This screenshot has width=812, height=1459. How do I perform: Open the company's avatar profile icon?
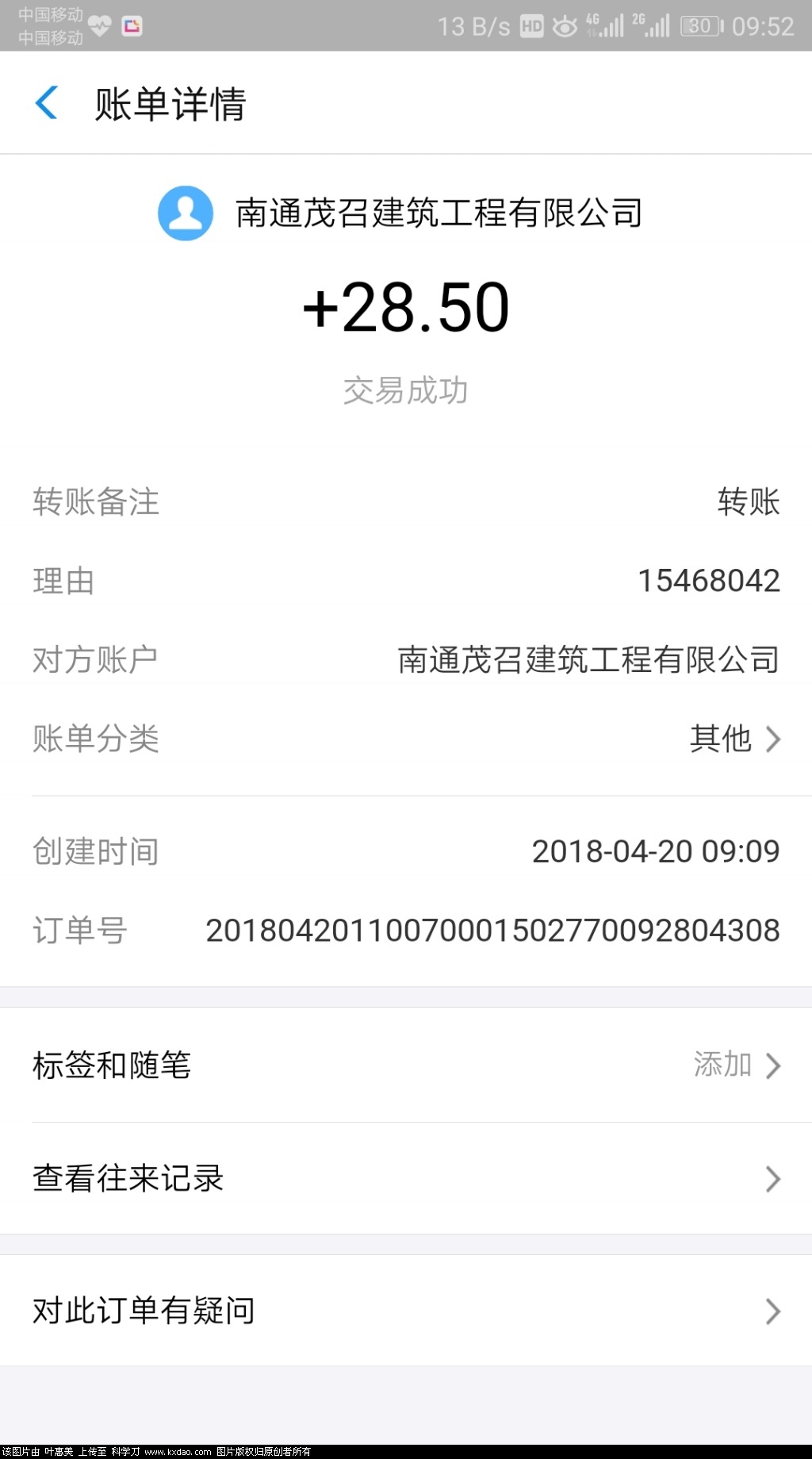[x=185, y=213]
